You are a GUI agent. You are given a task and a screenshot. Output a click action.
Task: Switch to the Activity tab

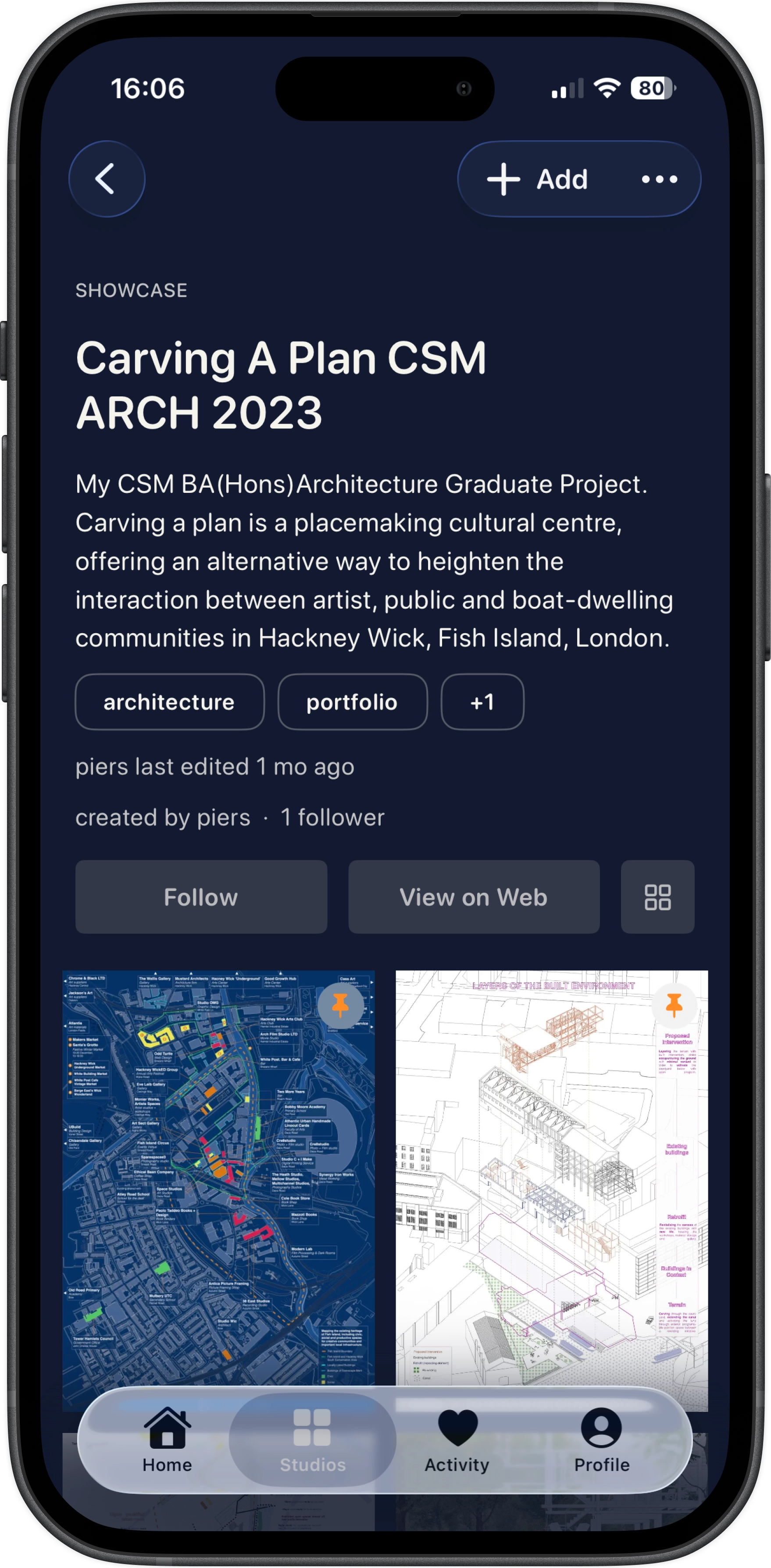click(x=457, y=1440)
